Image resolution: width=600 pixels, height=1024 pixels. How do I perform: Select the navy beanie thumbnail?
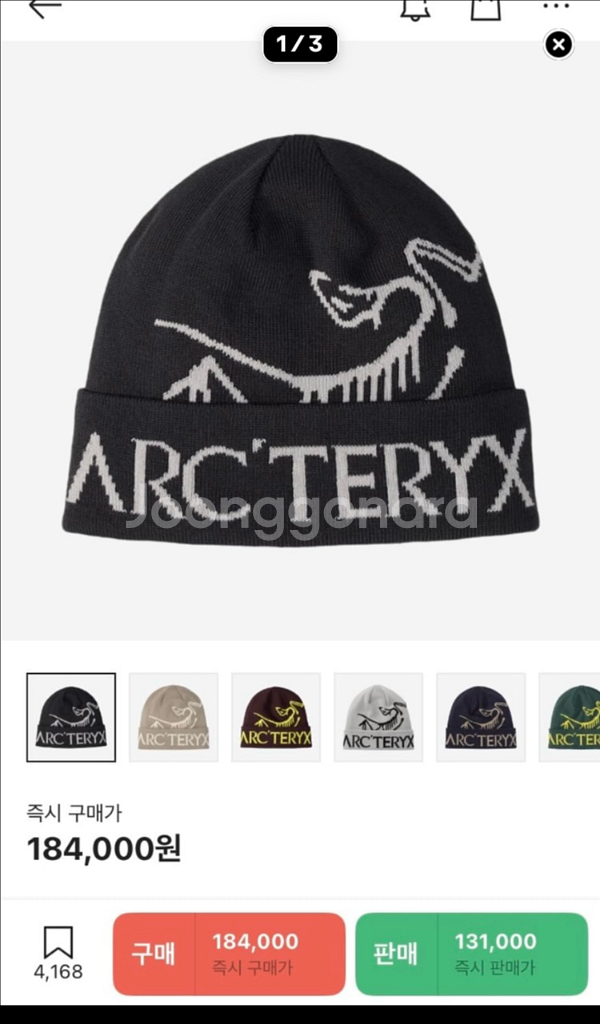(x=480, y=717)
